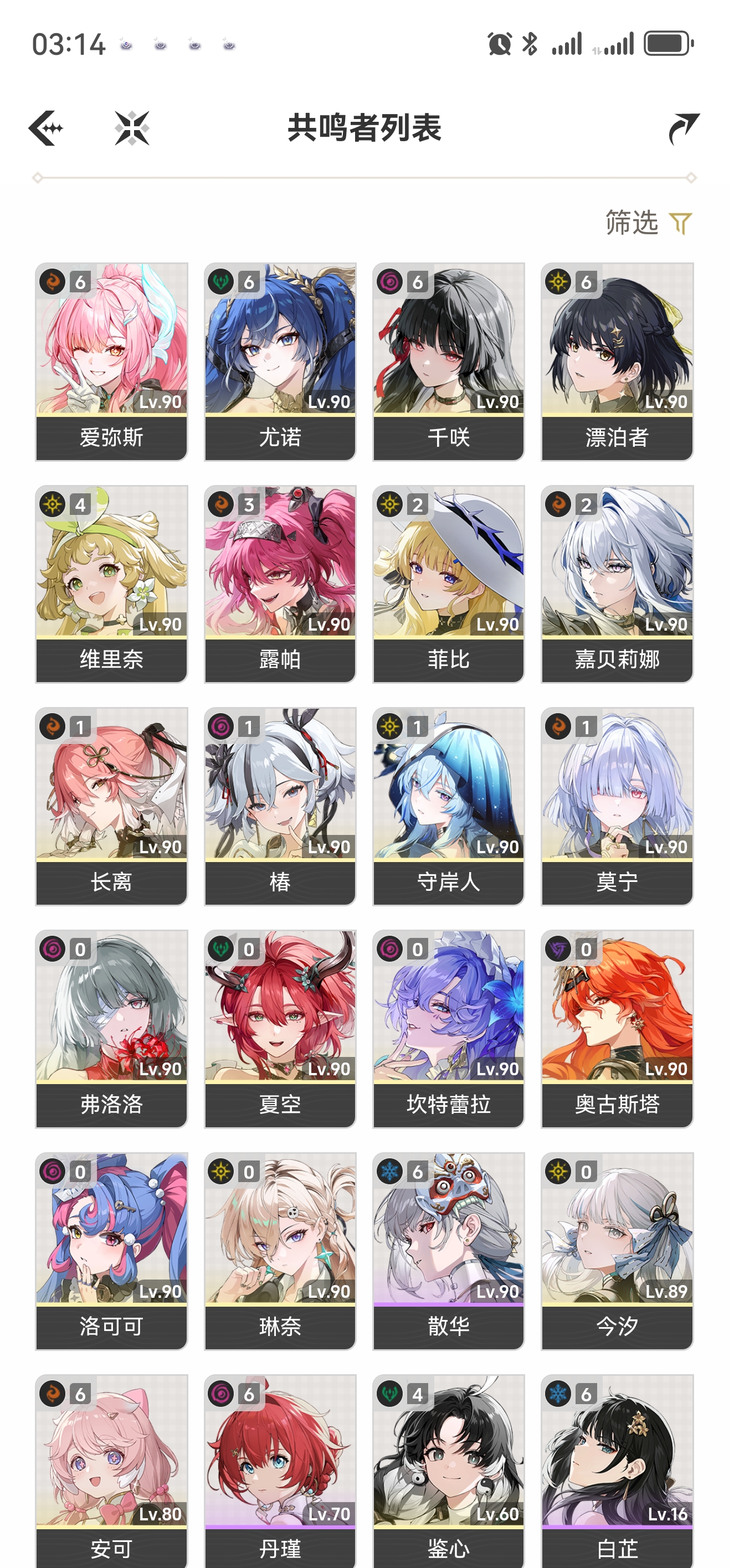Choose the 维里奈 card

pos(111,584)
